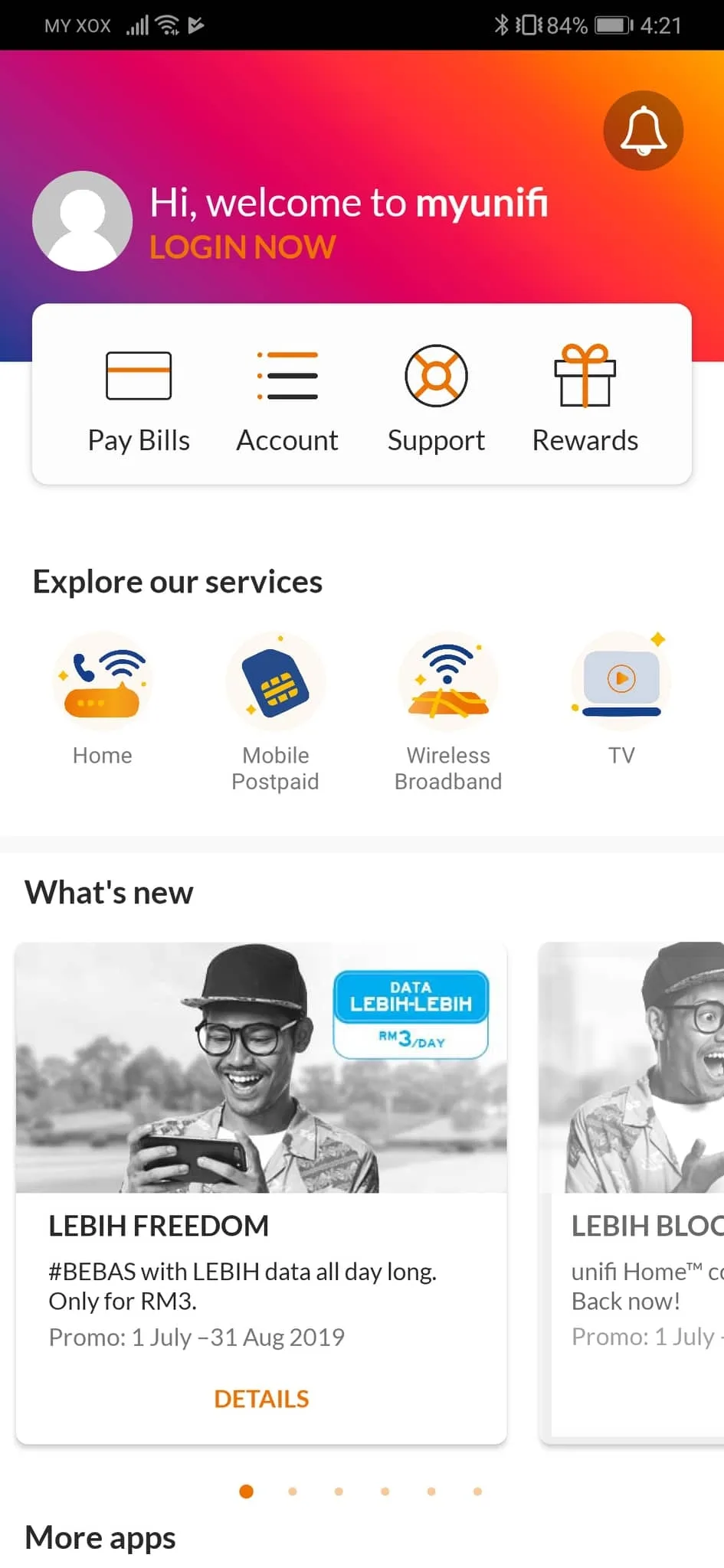Open the LEBIH FREEDOM promo card
The height and width of the screenshot is (1568, 724).
click(x=261, y=1193)
